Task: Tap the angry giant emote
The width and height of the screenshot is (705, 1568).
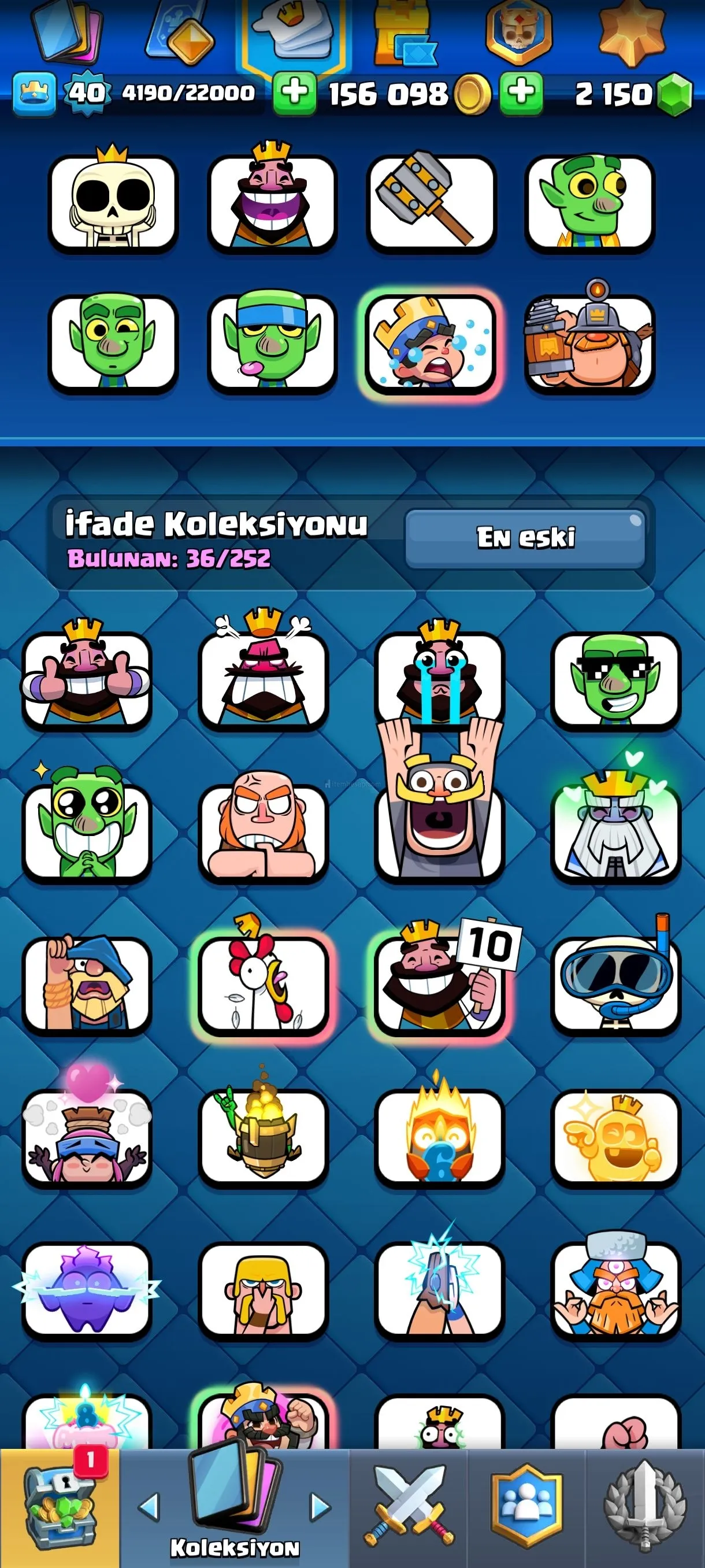Action: 263,831
